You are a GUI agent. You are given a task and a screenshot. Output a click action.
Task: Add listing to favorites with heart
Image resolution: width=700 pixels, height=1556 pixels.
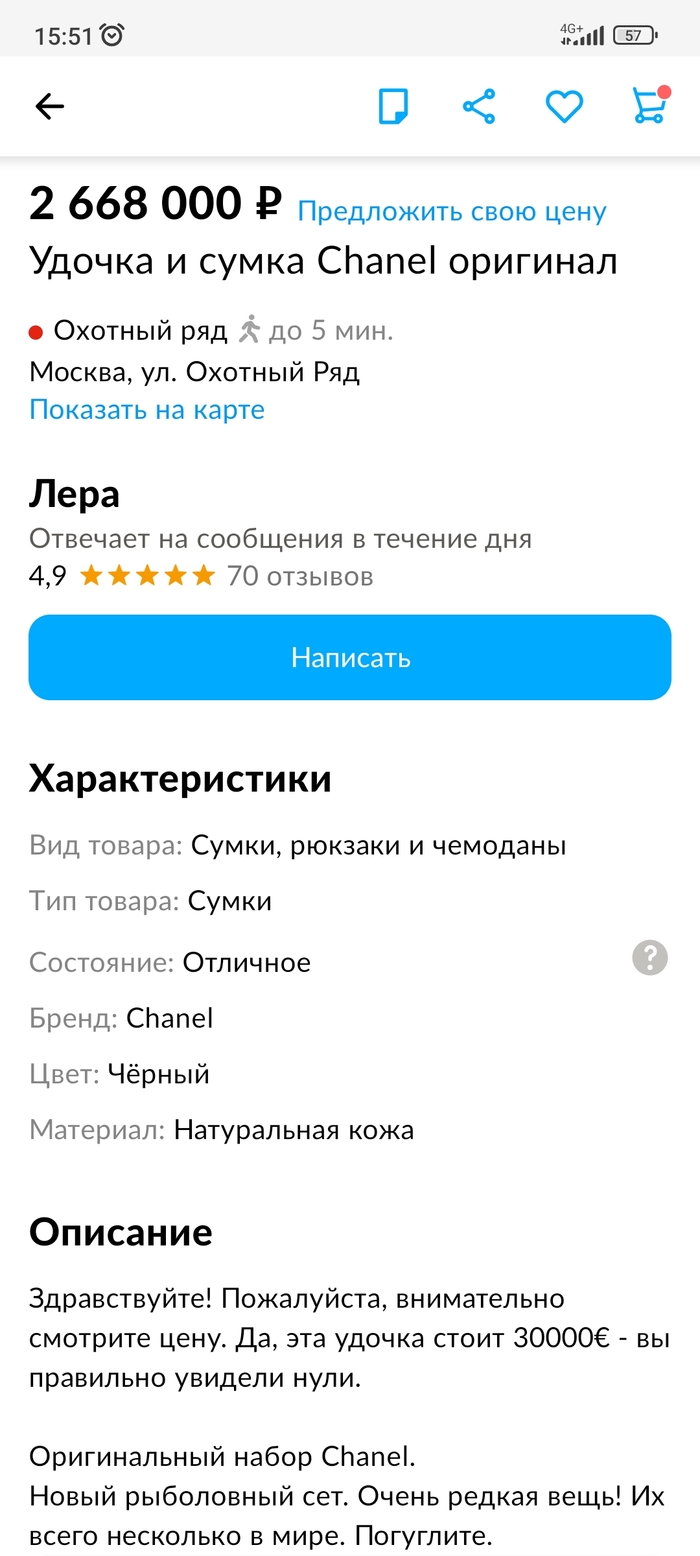(x=564, y=106)
